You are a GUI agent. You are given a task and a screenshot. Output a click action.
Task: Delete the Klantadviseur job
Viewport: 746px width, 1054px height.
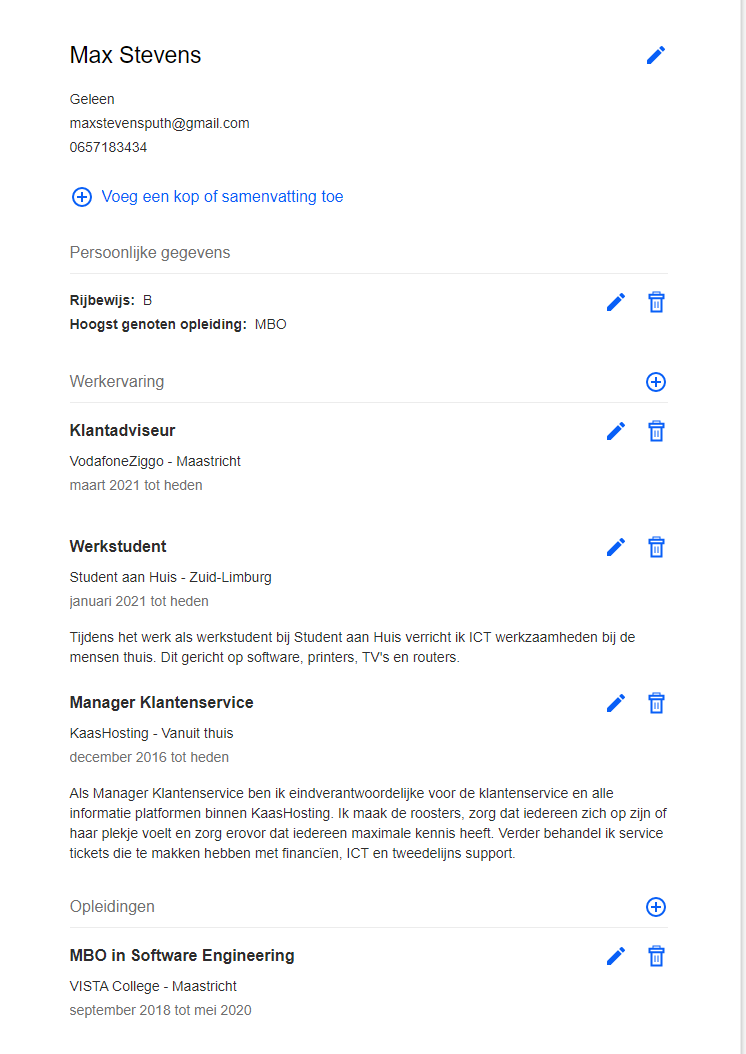(656, 431)
